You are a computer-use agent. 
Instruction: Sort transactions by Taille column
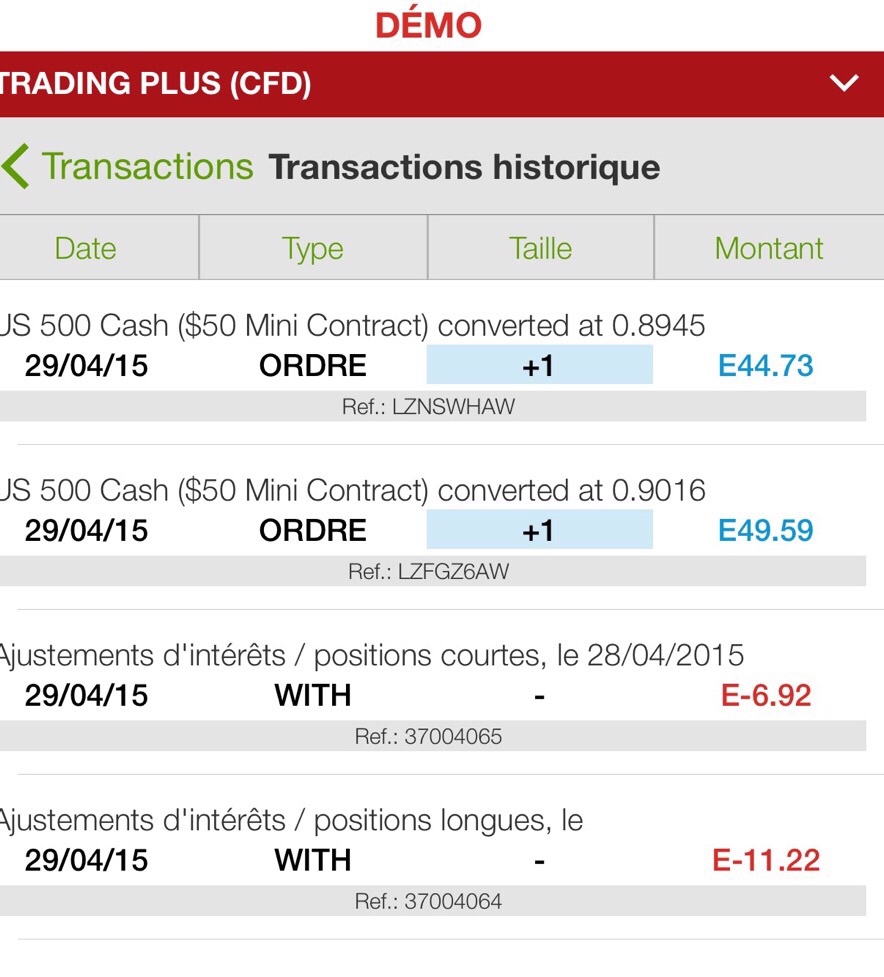(540, 248)
